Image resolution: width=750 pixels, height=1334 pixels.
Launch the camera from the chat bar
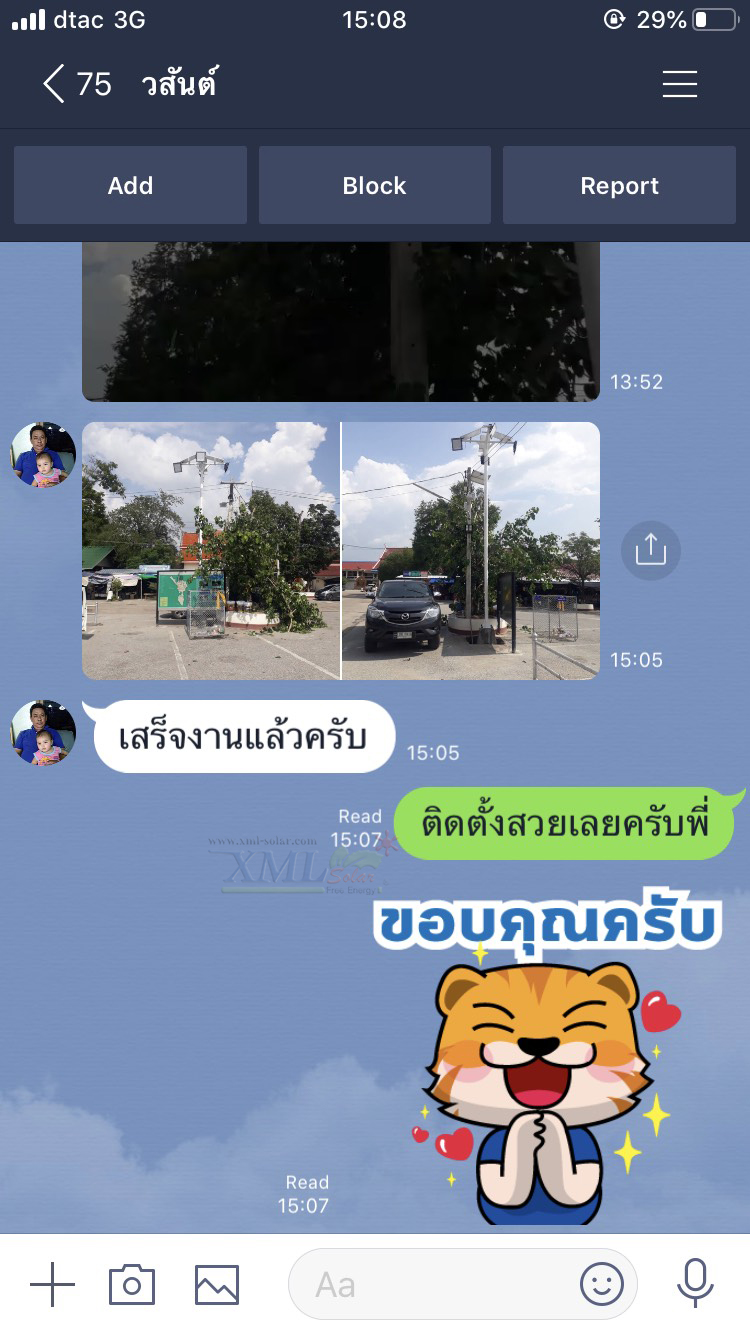(132, 1284)
